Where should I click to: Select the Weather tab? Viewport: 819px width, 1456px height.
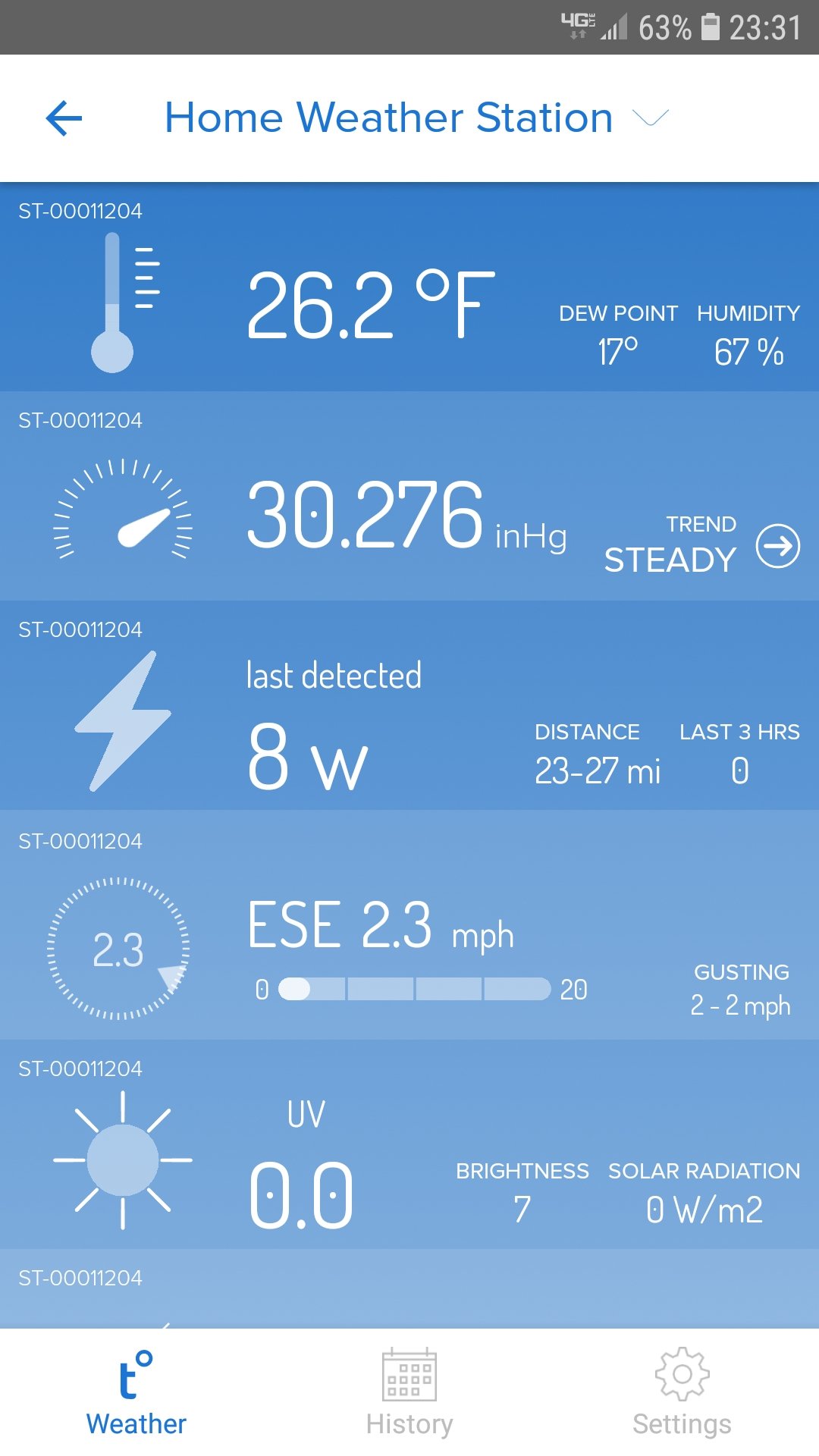pyautogui.click(x=136, y=1392)
